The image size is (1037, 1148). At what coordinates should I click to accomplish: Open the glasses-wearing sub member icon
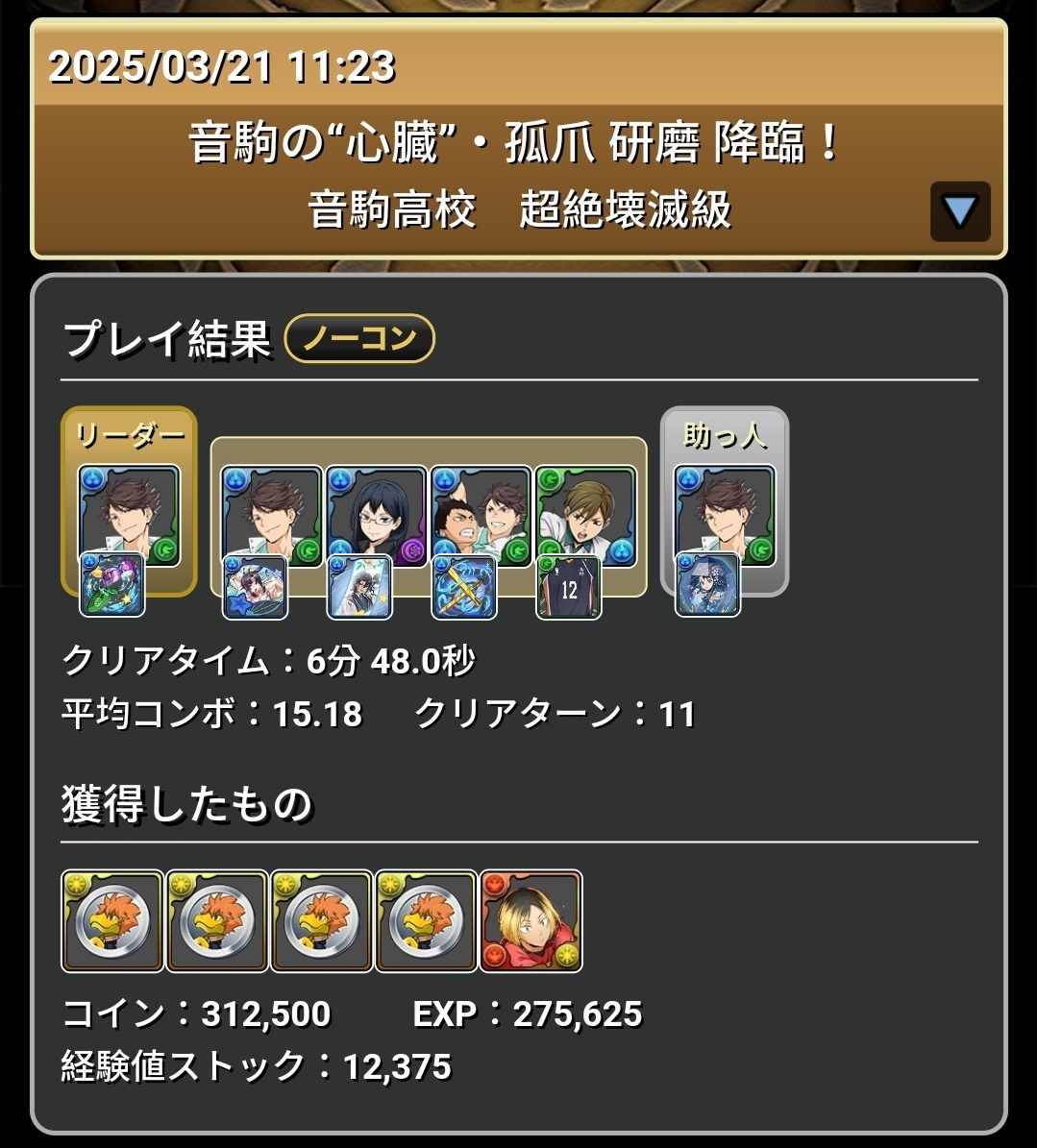(x=376, y=515)
